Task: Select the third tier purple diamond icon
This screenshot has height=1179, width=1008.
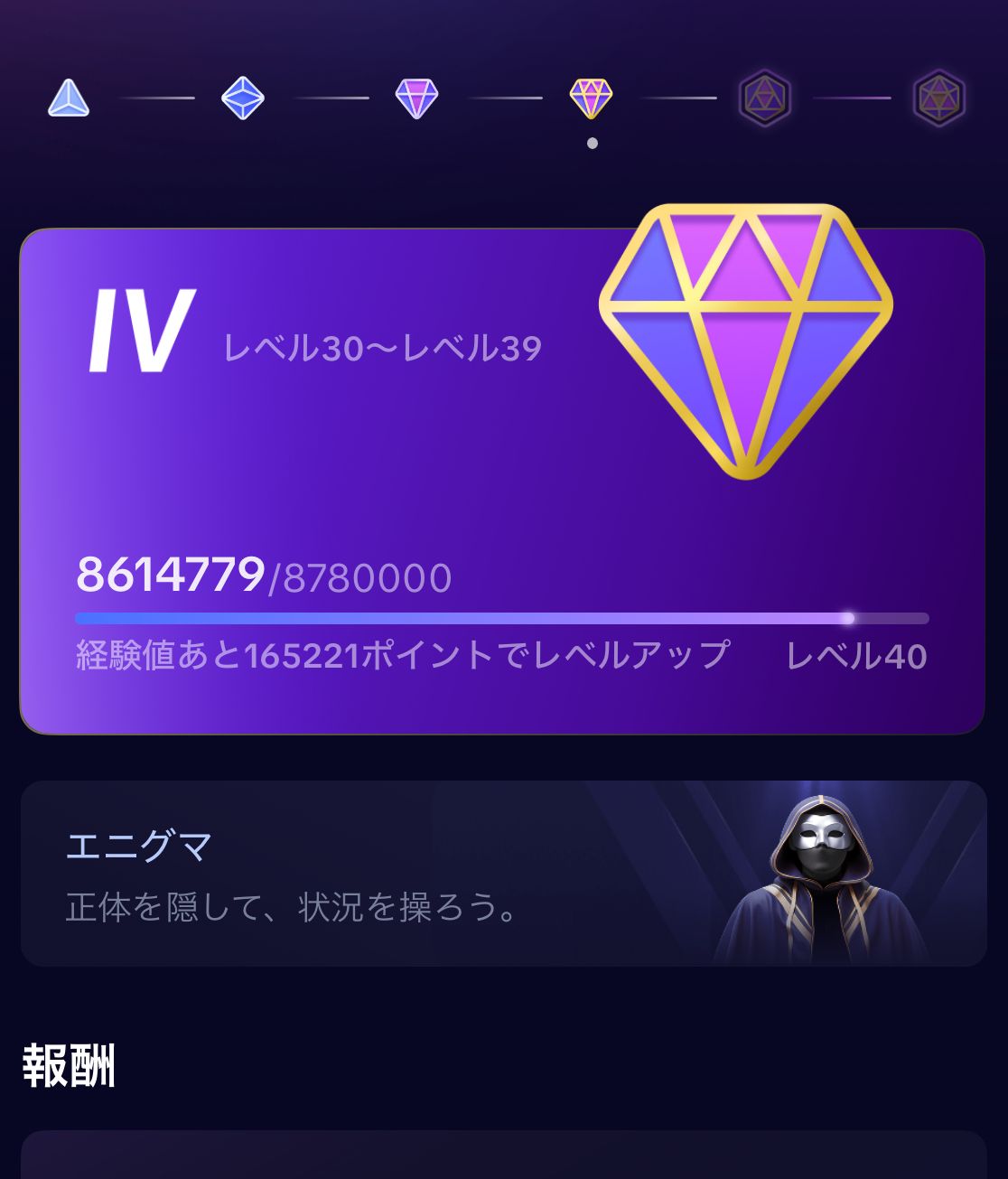Action: click(416, 98)
